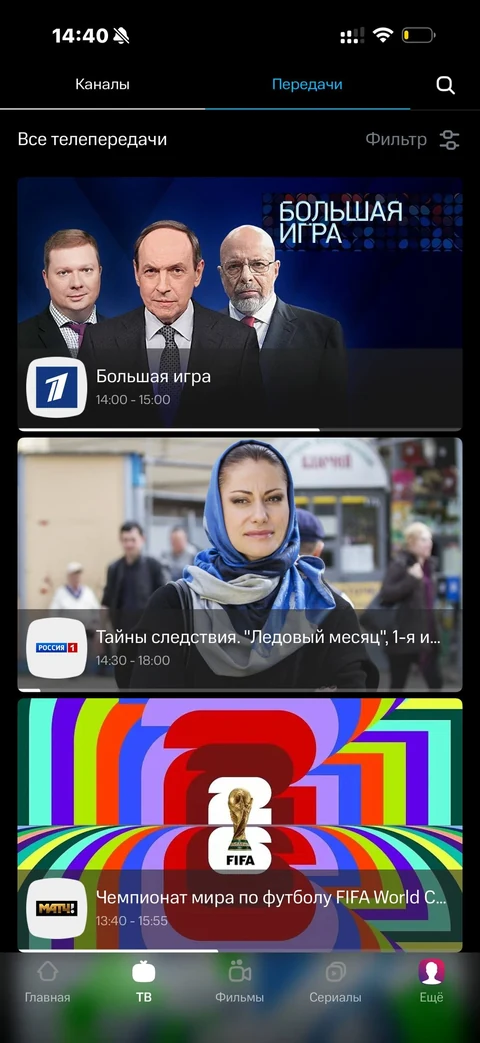The image size is (480, 1043).
Task: Open the Большая игра programme card
Action: click(x=240, y=304)
